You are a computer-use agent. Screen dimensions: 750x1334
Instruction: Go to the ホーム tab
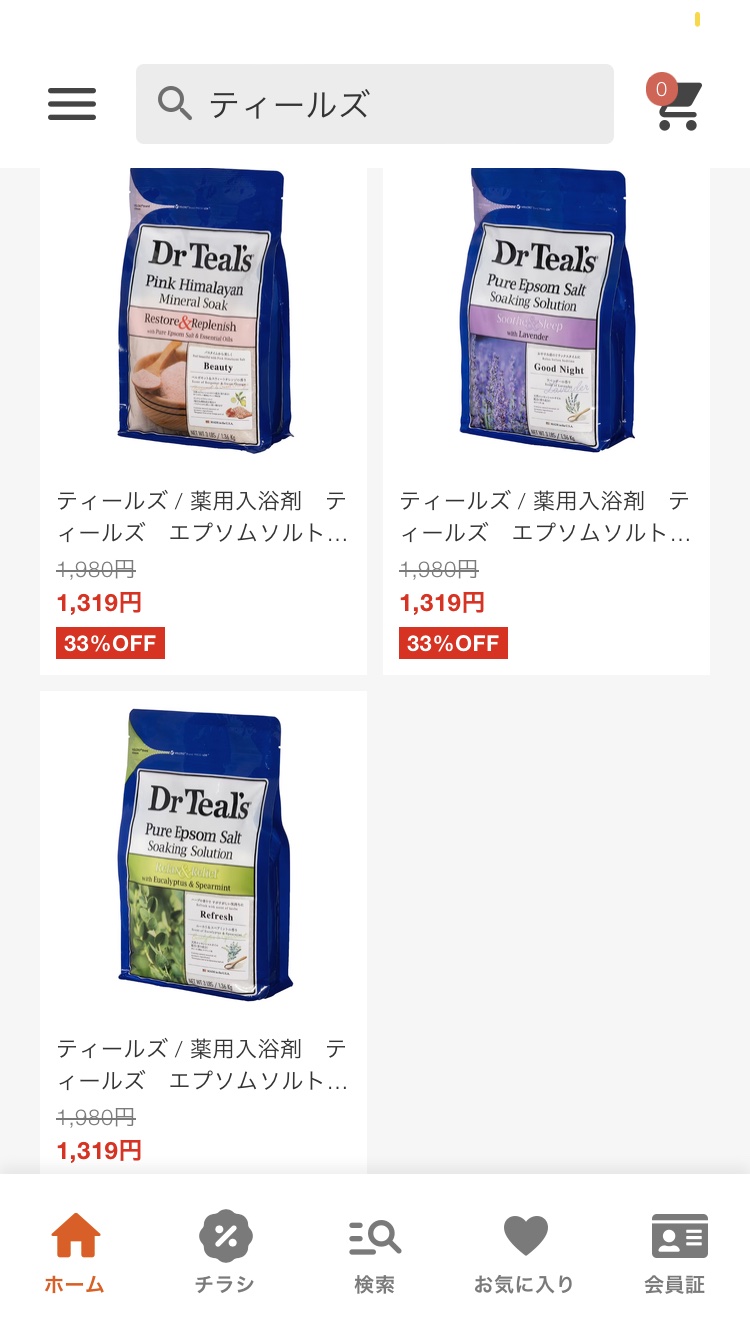[75, 1252]
